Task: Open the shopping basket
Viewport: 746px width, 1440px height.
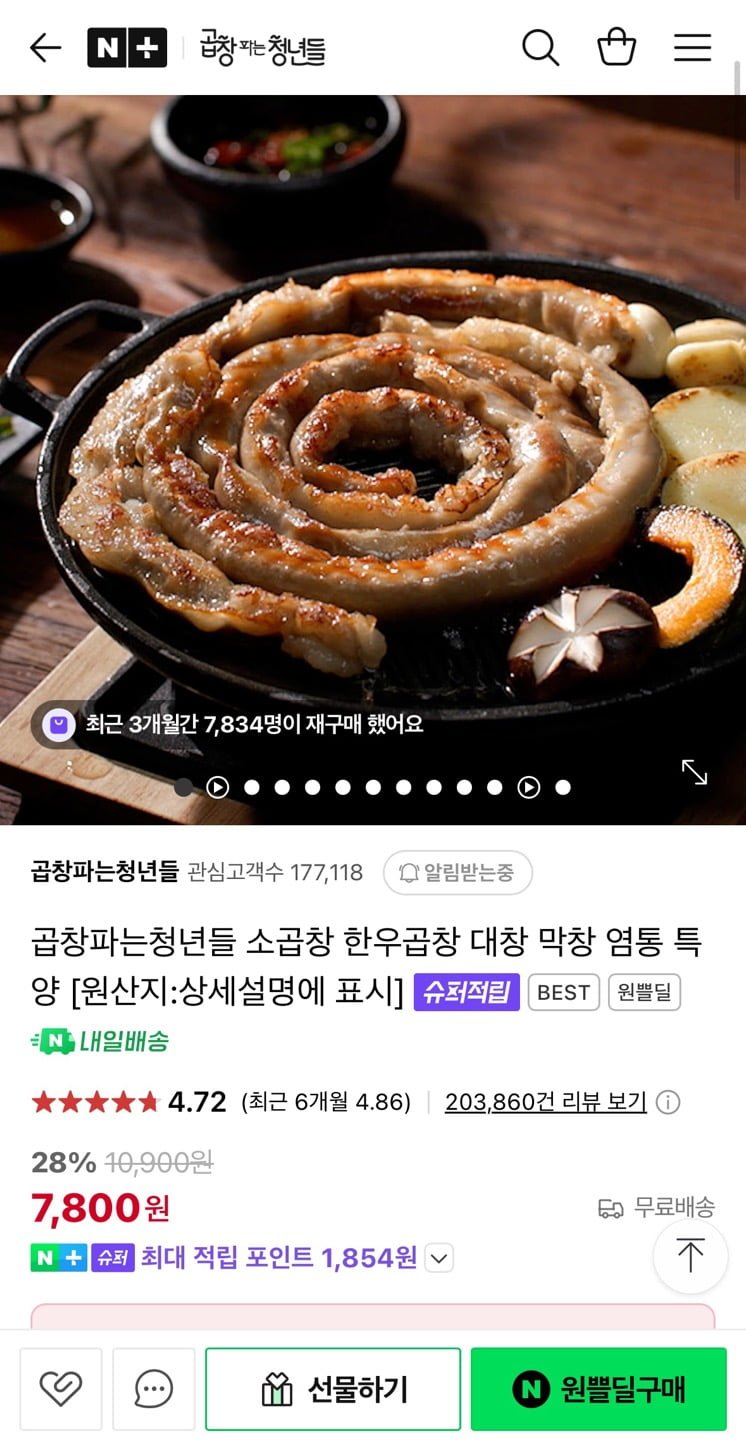Action: [616, 48]
